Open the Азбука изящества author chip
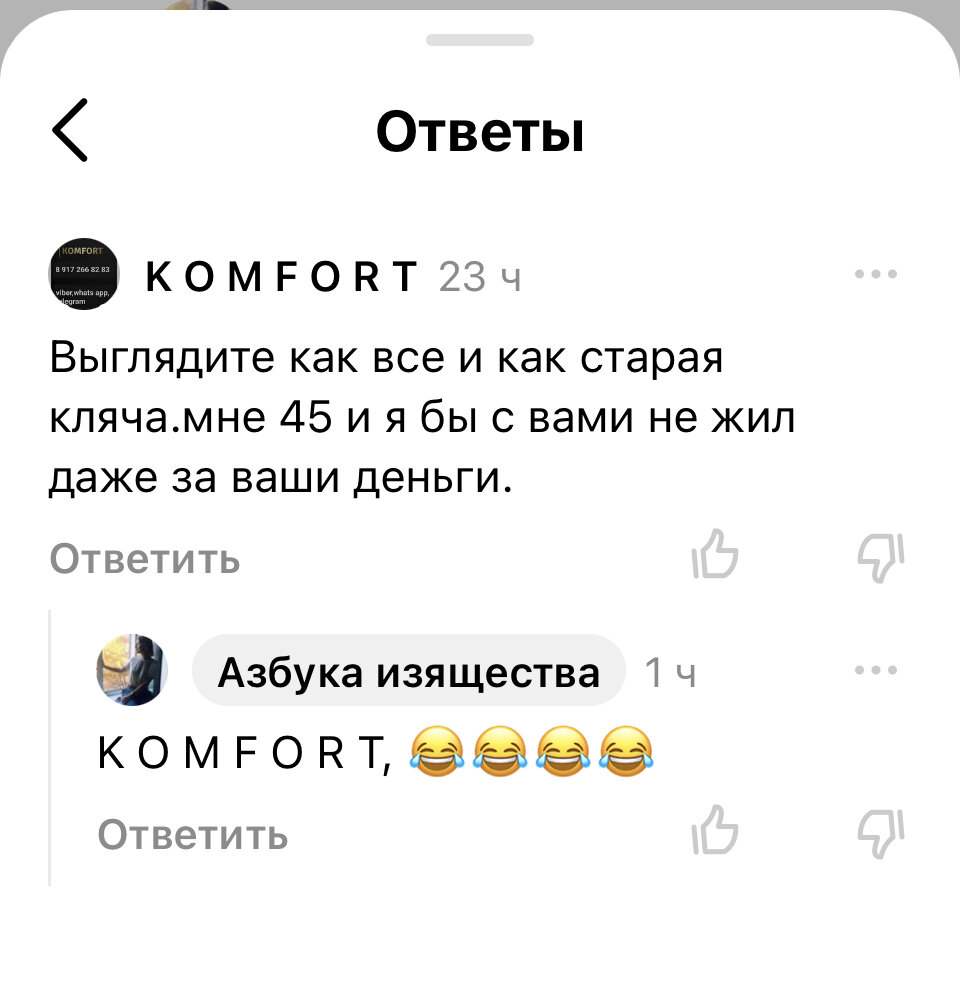 [x=408, y=672]
